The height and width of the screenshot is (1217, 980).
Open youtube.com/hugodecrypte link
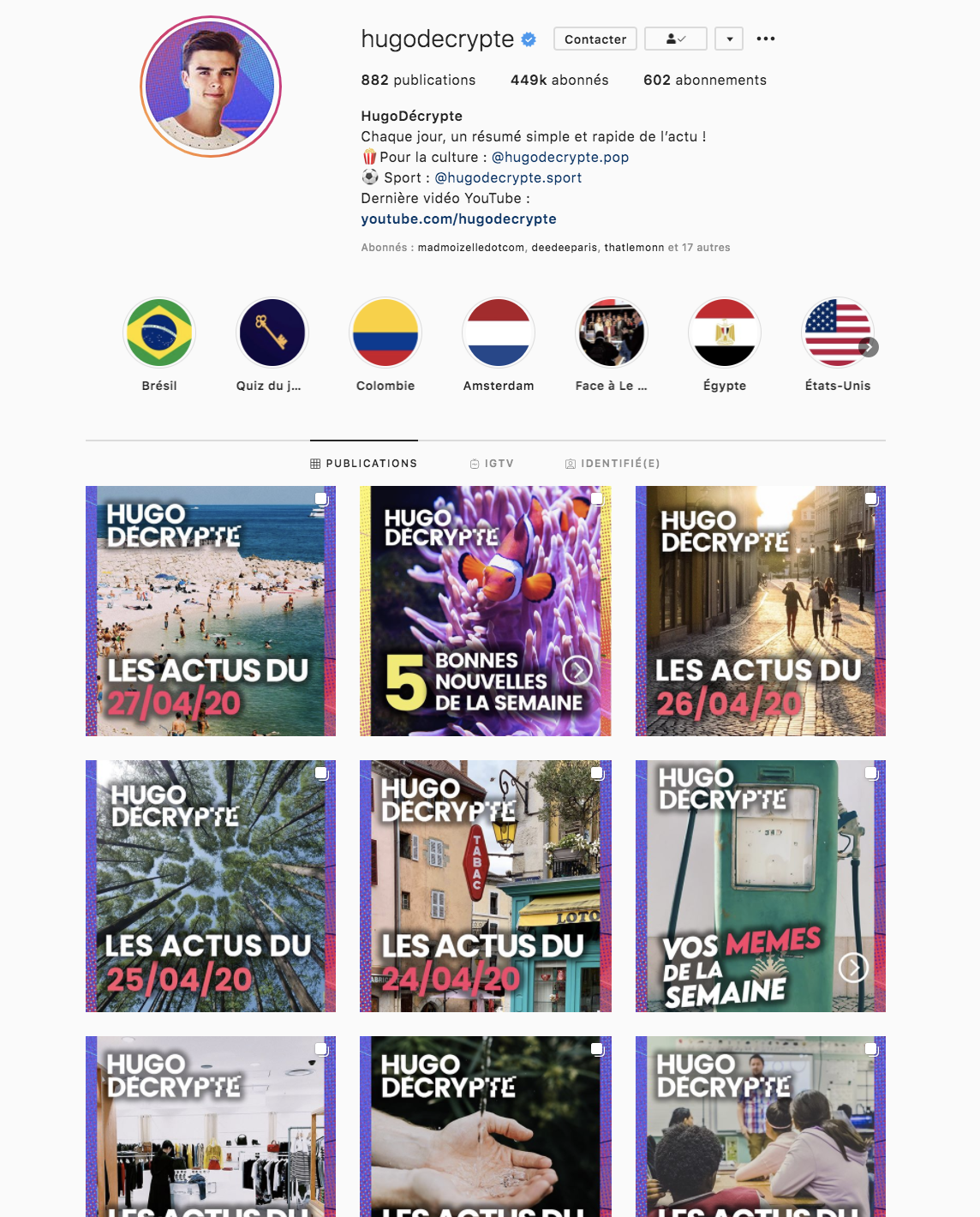coord(458,219)
